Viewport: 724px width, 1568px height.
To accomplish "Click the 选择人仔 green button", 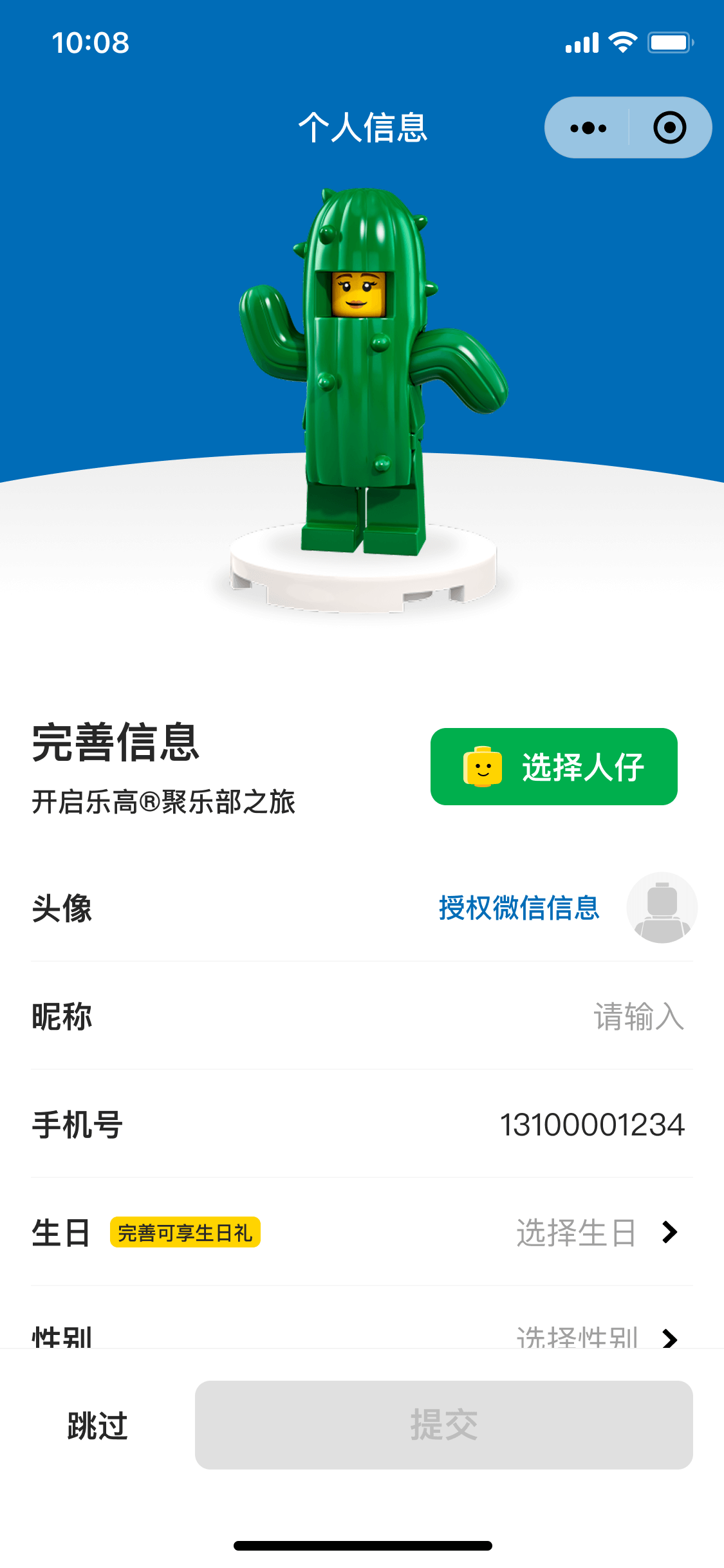I will tap(553, 767).
